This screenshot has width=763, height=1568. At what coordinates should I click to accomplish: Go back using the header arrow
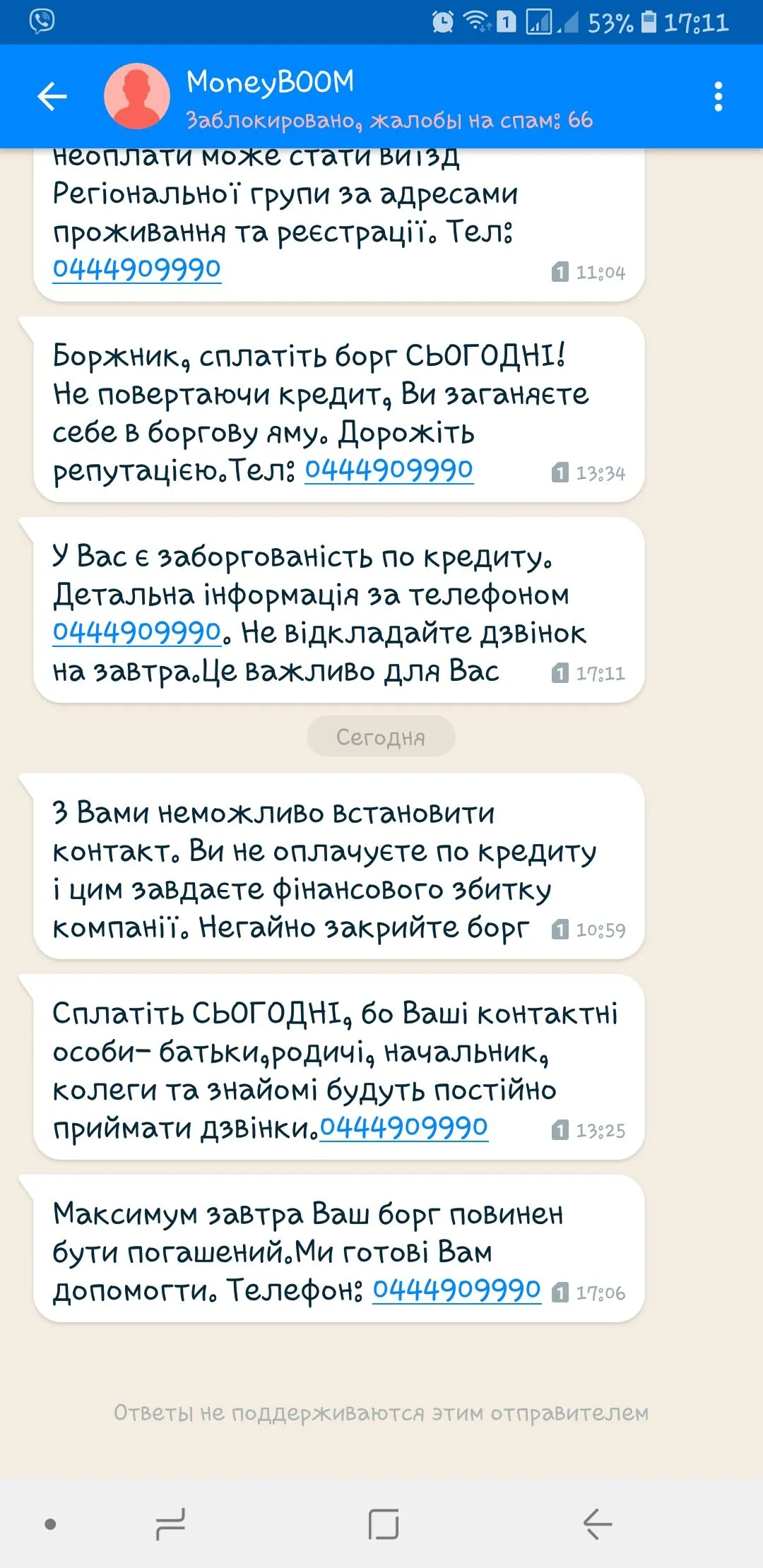click(52, 97)
